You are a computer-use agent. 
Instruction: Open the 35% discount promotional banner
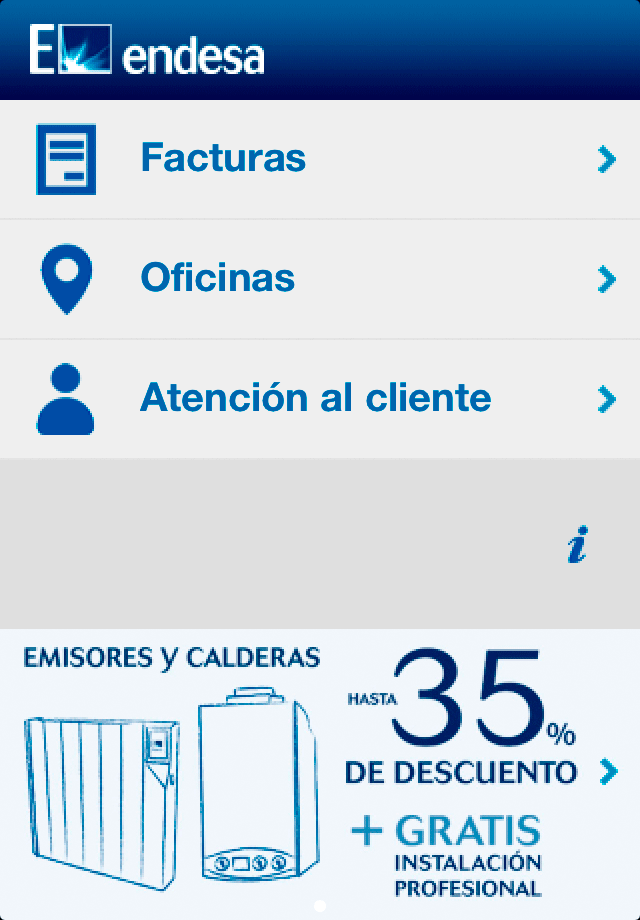pyautogui.click(x=320, y=772)
